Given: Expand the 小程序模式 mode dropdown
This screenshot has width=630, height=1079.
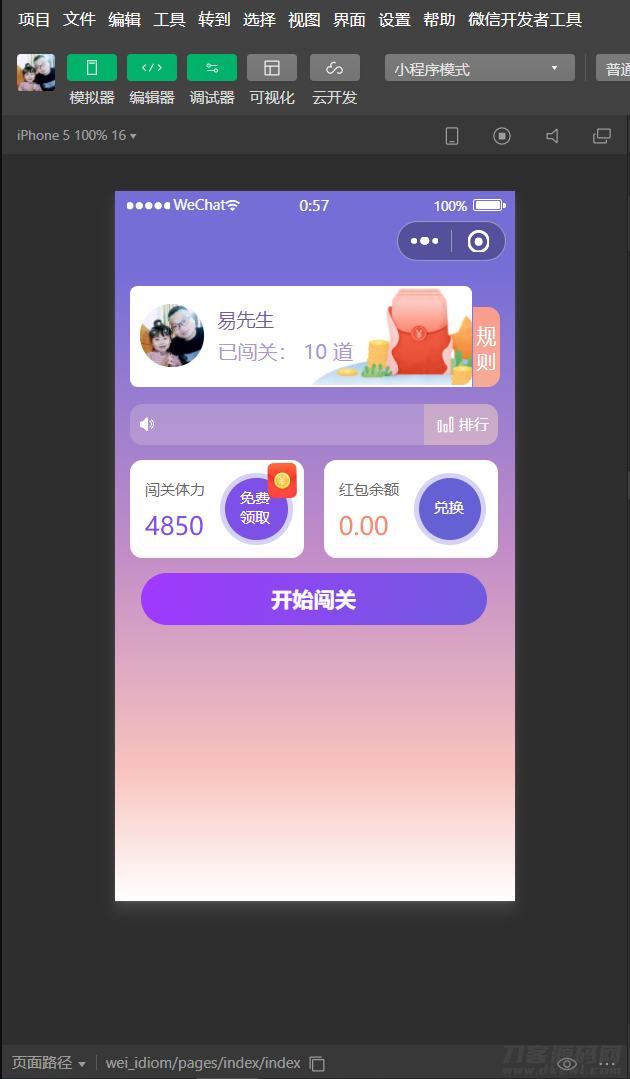Looking at the screenshot, I should click(479, 69).
